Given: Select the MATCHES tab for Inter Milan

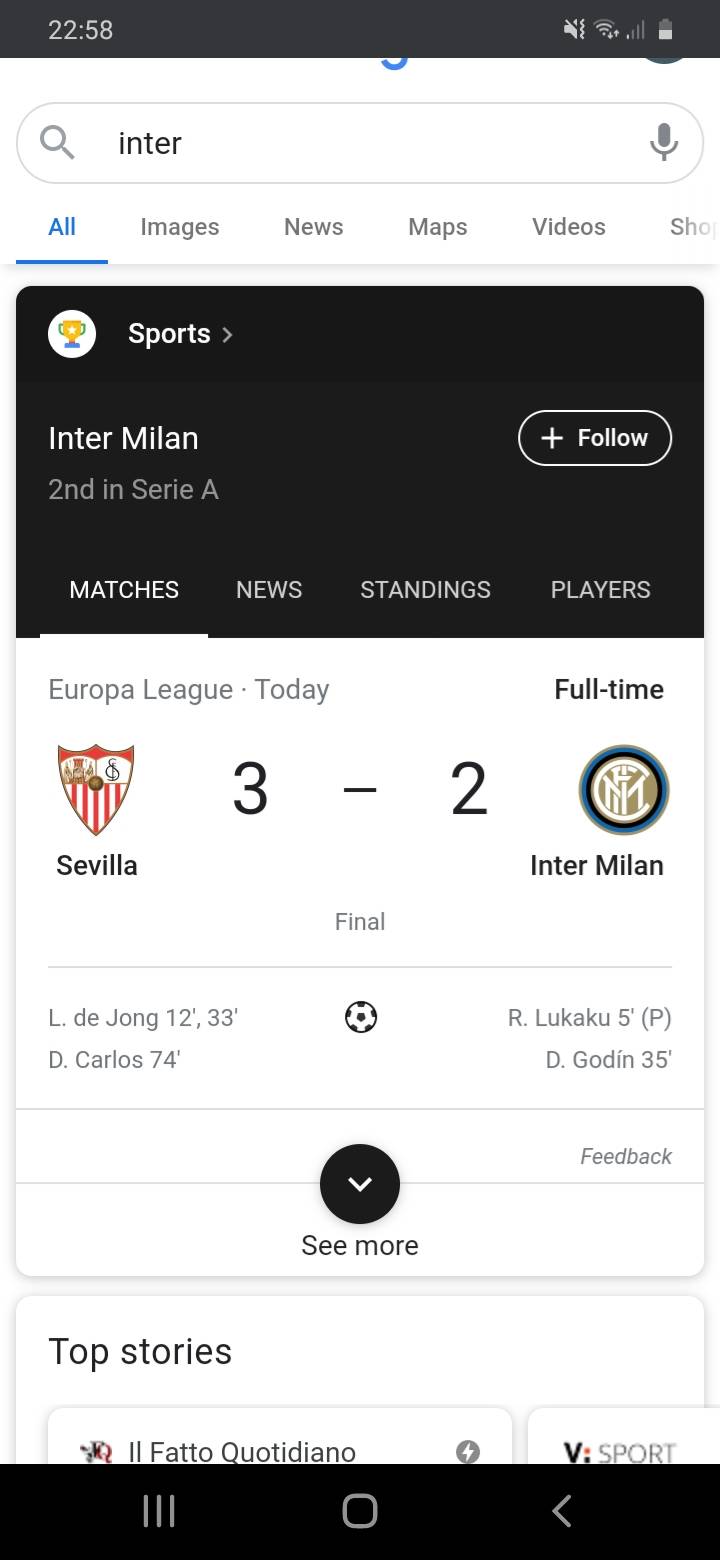Looking at the screenshot, I should (124, 590).
